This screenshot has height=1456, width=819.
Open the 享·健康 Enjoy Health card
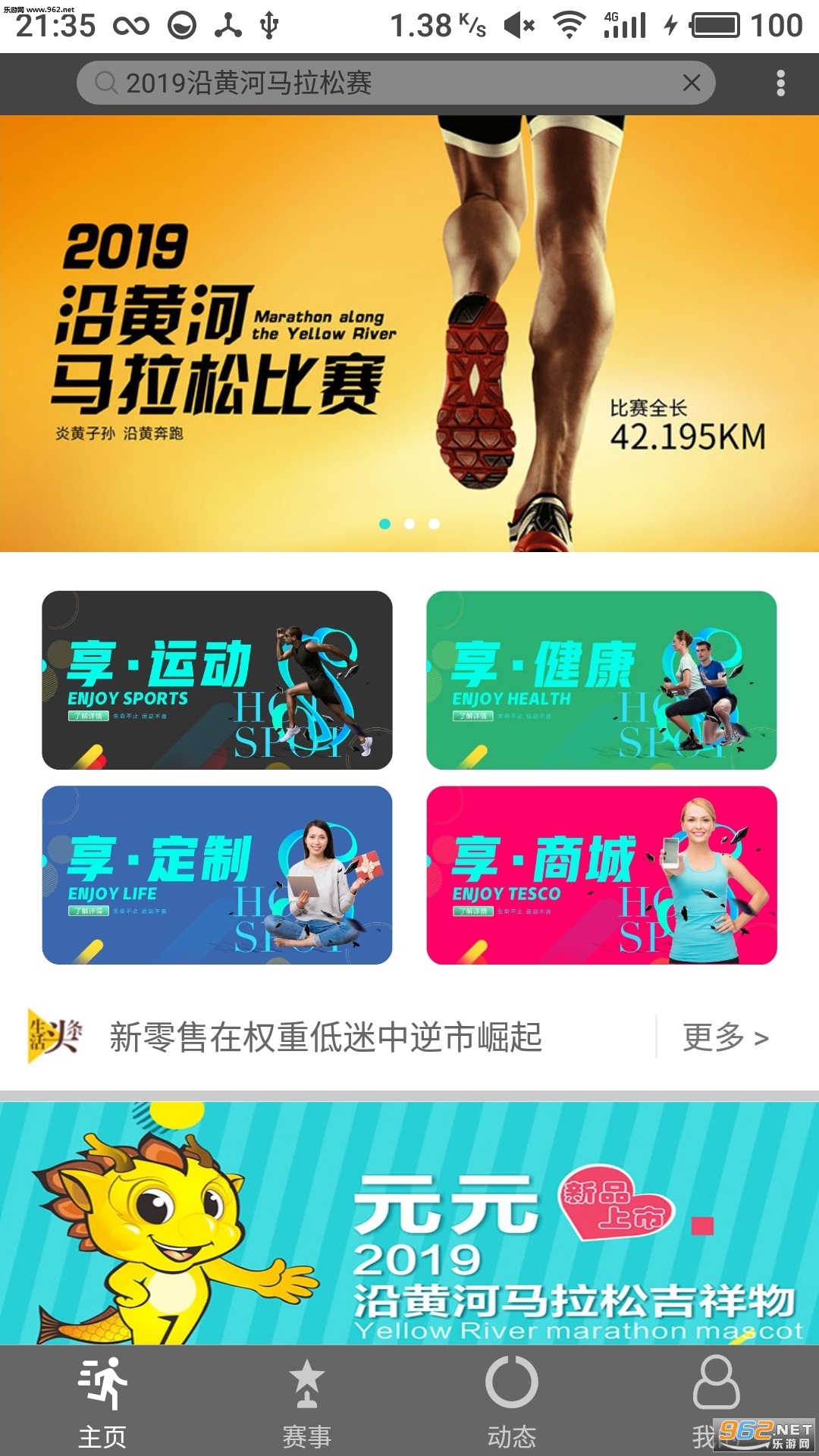pyautogui.click(x=601, y=680)
